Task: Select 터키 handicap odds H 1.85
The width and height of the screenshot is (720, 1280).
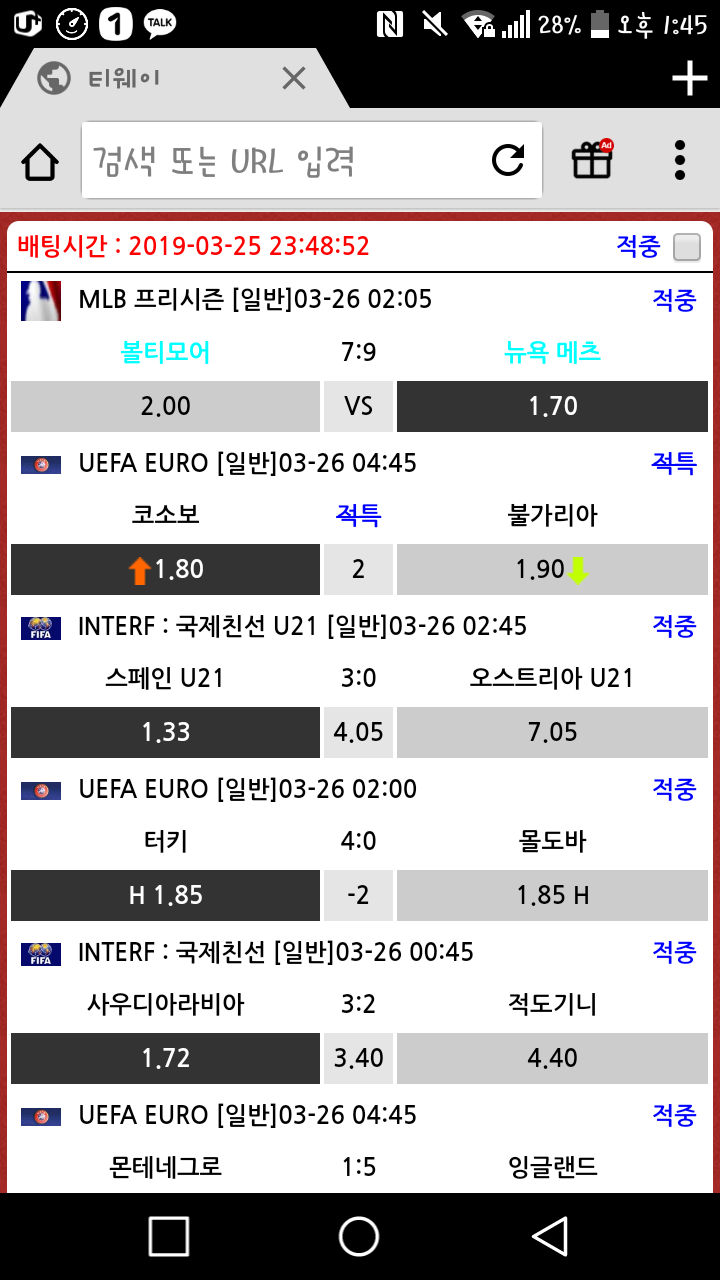Action: (x=166, y=895)
